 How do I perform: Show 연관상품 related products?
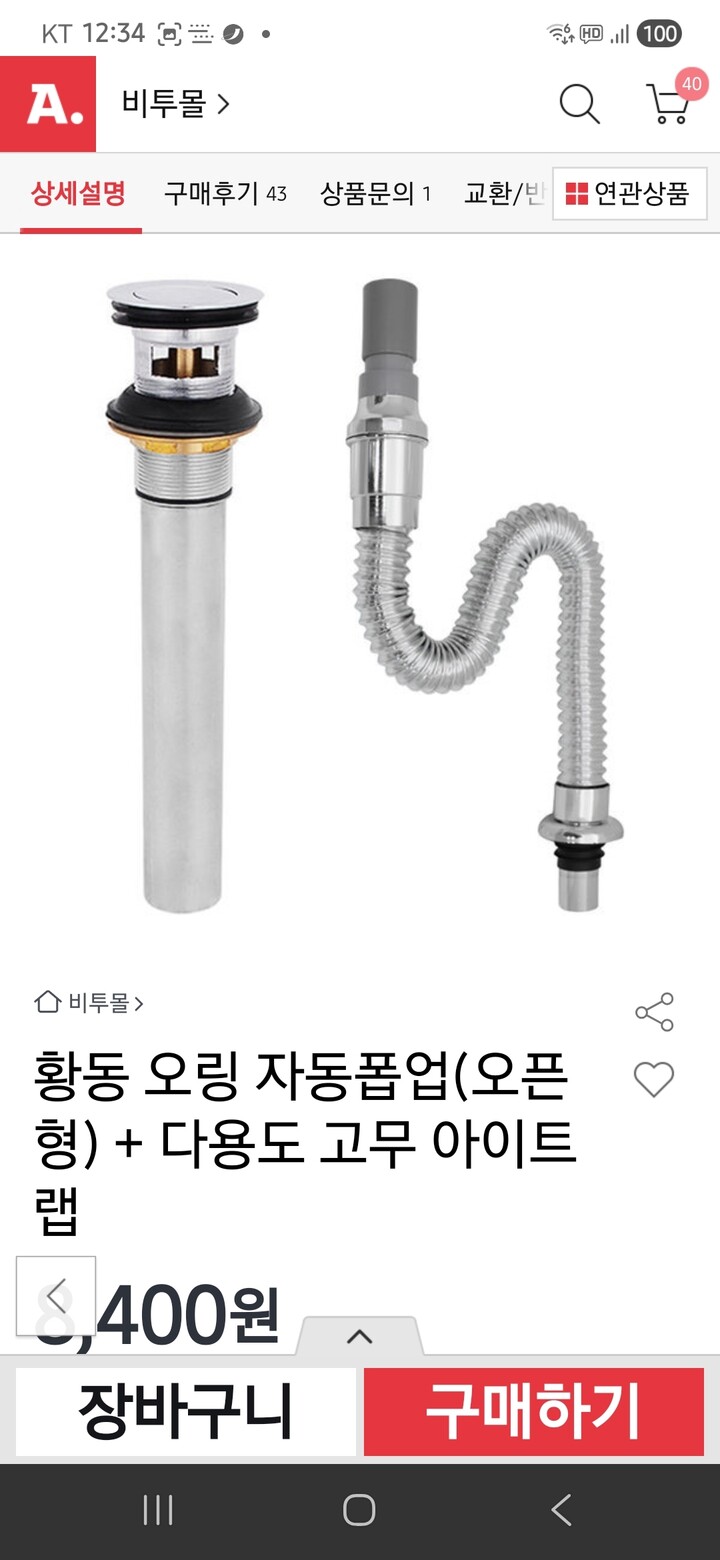[x=629, y=193]
